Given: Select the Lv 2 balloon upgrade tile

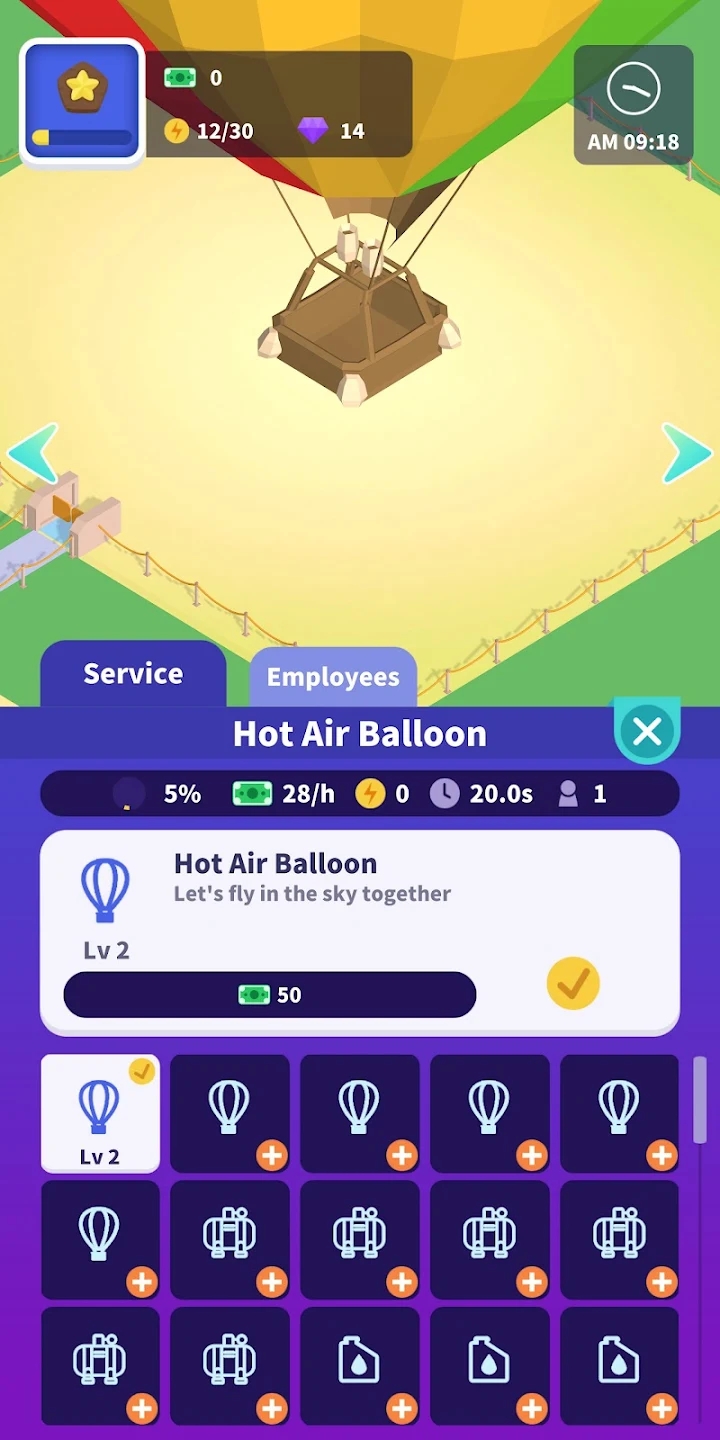Looking at the screenshot, I should [x=100, y=1113].
